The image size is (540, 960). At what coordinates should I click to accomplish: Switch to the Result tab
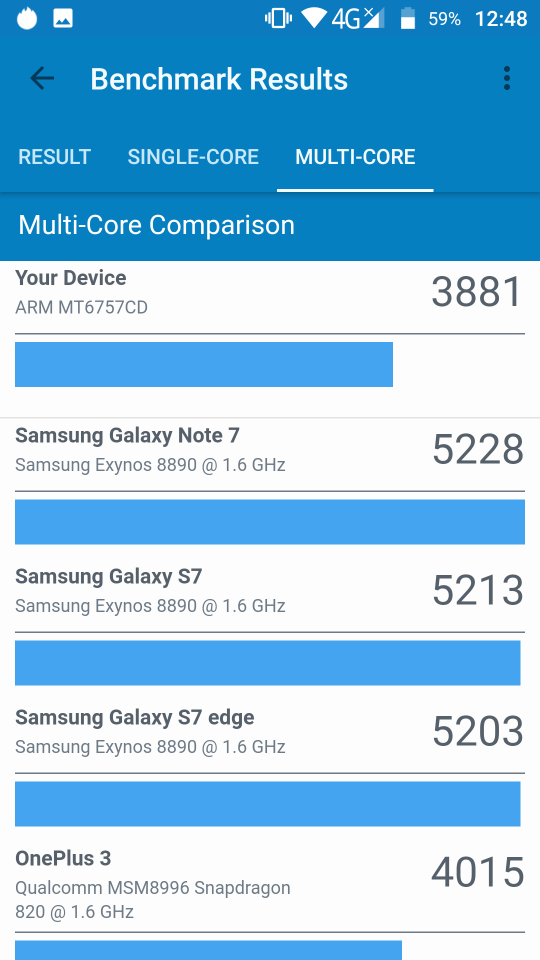click(x=54, y=157)
